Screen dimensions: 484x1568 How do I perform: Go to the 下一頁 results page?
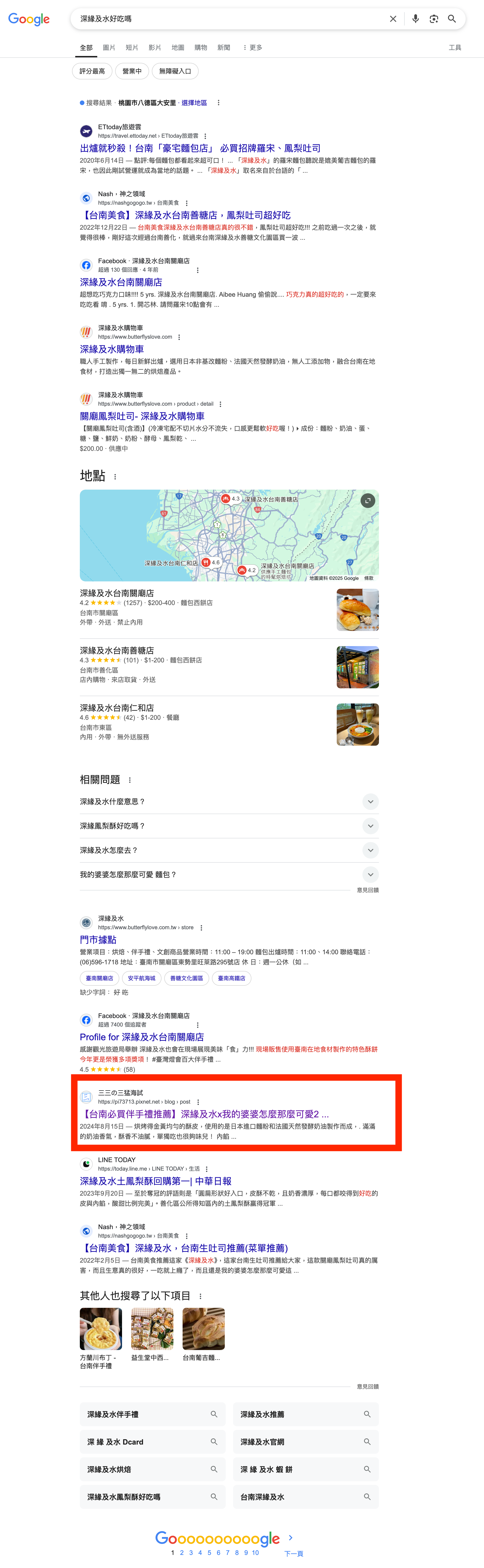(293, 1553)
